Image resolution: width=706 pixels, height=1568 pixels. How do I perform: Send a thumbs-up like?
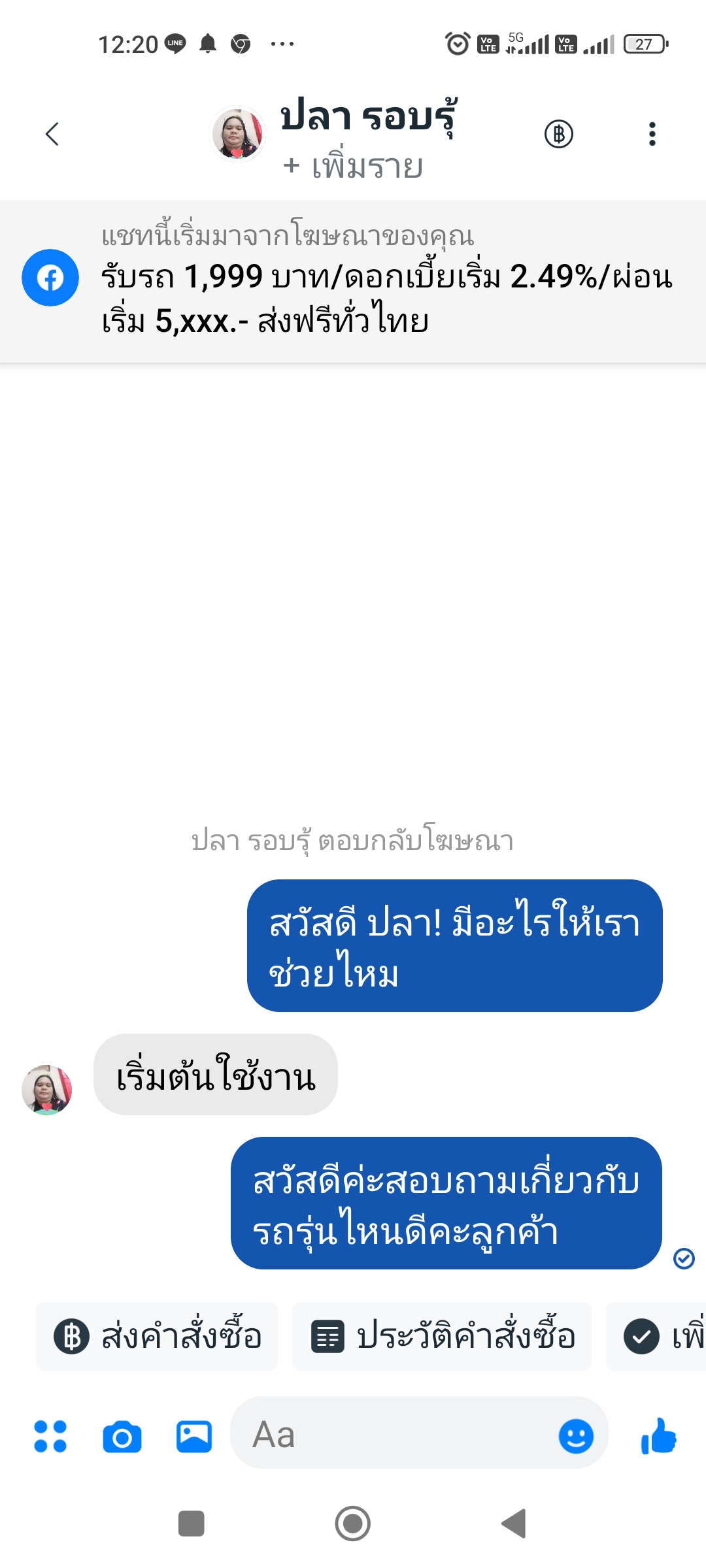(x=659, y=1437)
